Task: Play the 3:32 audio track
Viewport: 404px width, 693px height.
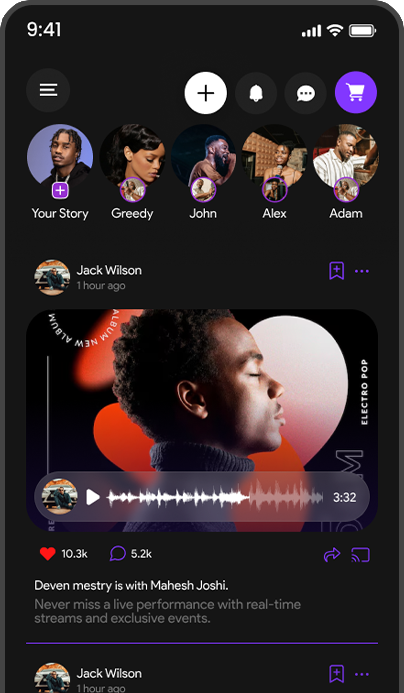Action: point(93,497)
